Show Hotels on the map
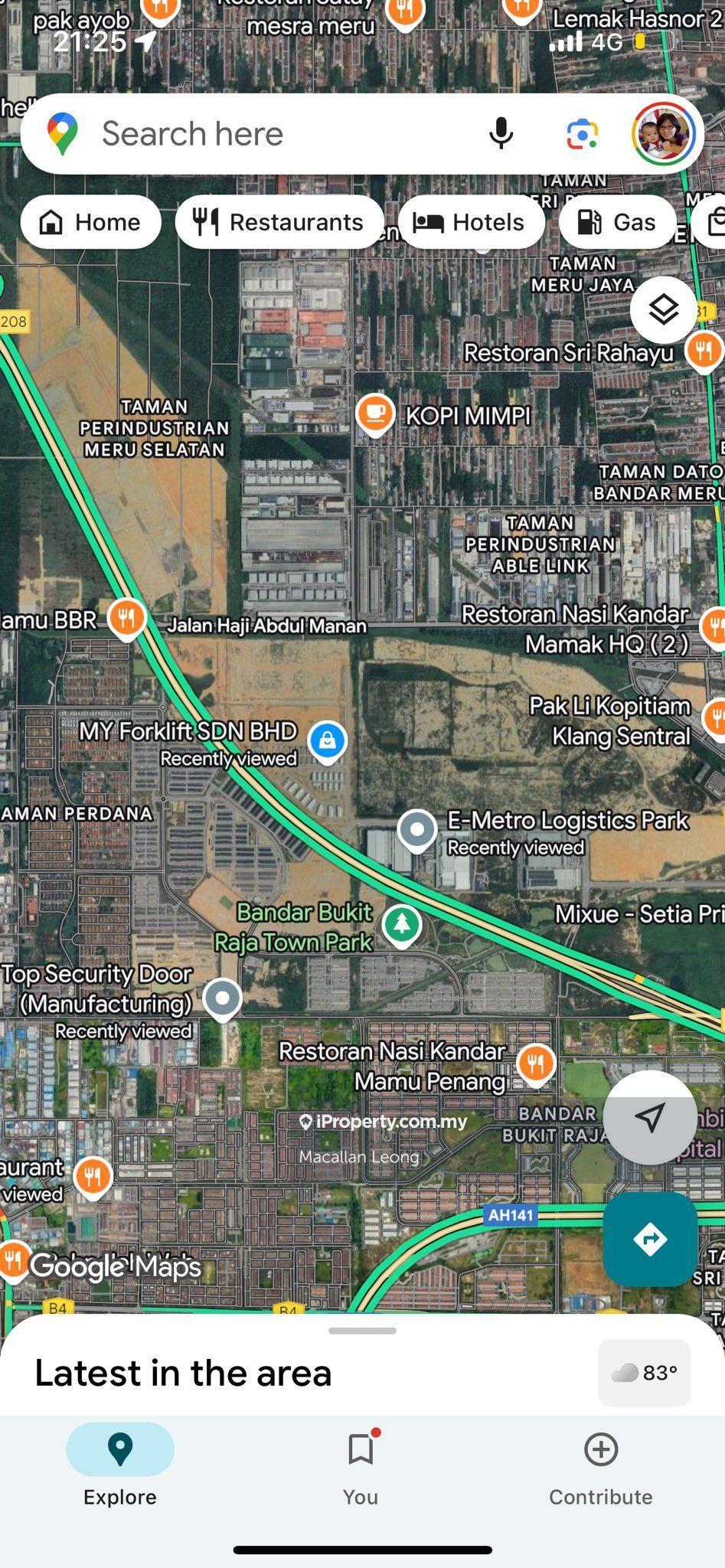The width and height of the screenshot is (725, 1568). coord(471,222)
